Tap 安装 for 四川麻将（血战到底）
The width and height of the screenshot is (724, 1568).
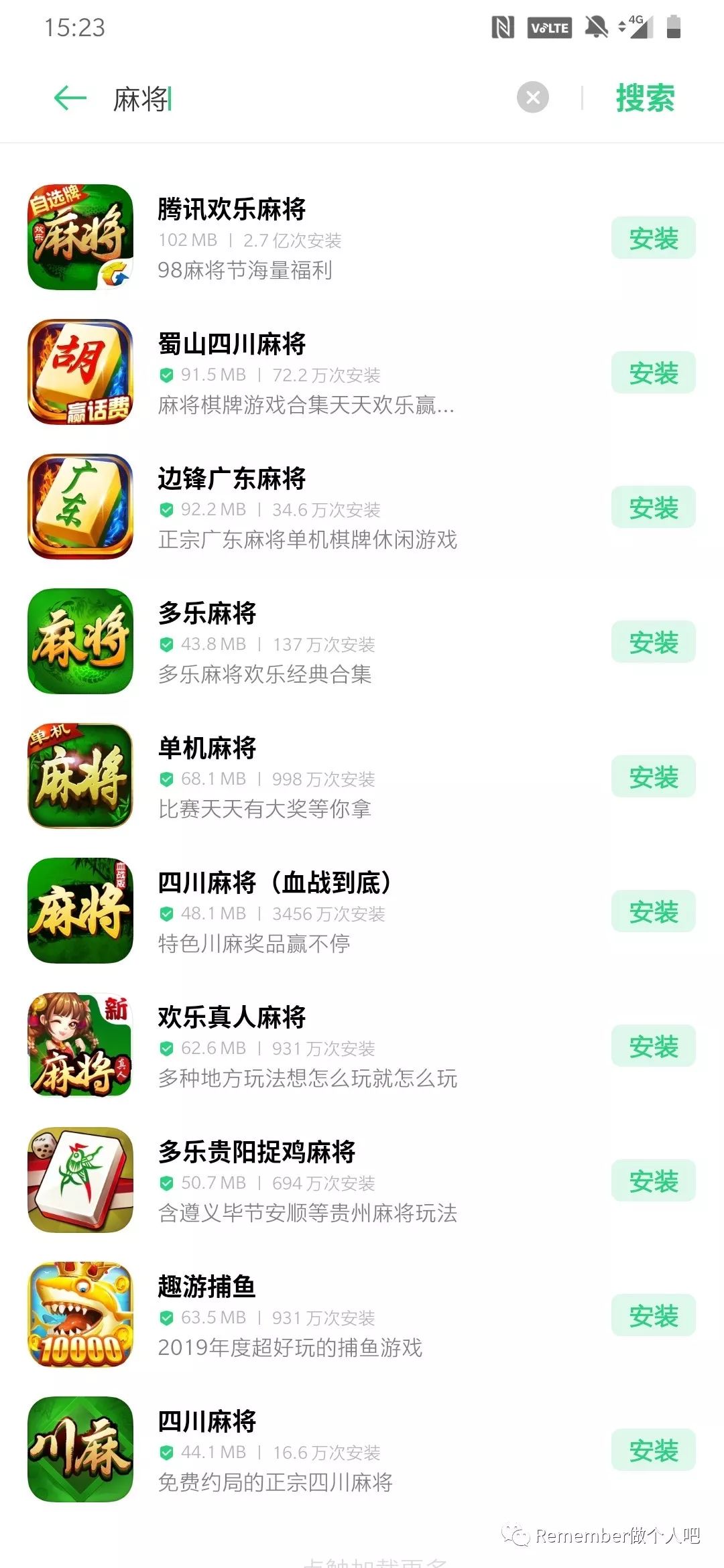pos(652,911)
